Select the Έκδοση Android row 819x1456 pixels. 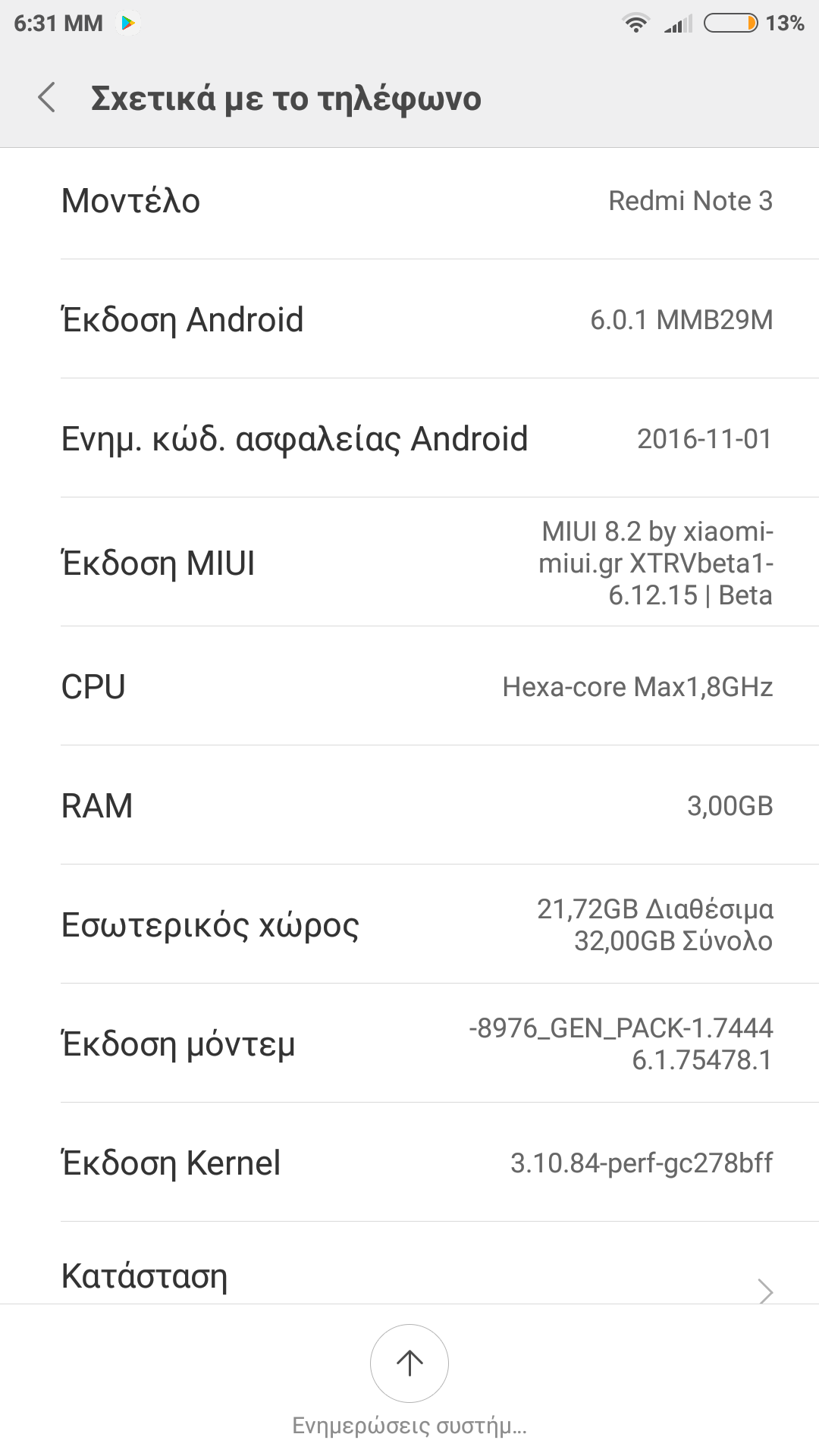[x=409, y=319]
